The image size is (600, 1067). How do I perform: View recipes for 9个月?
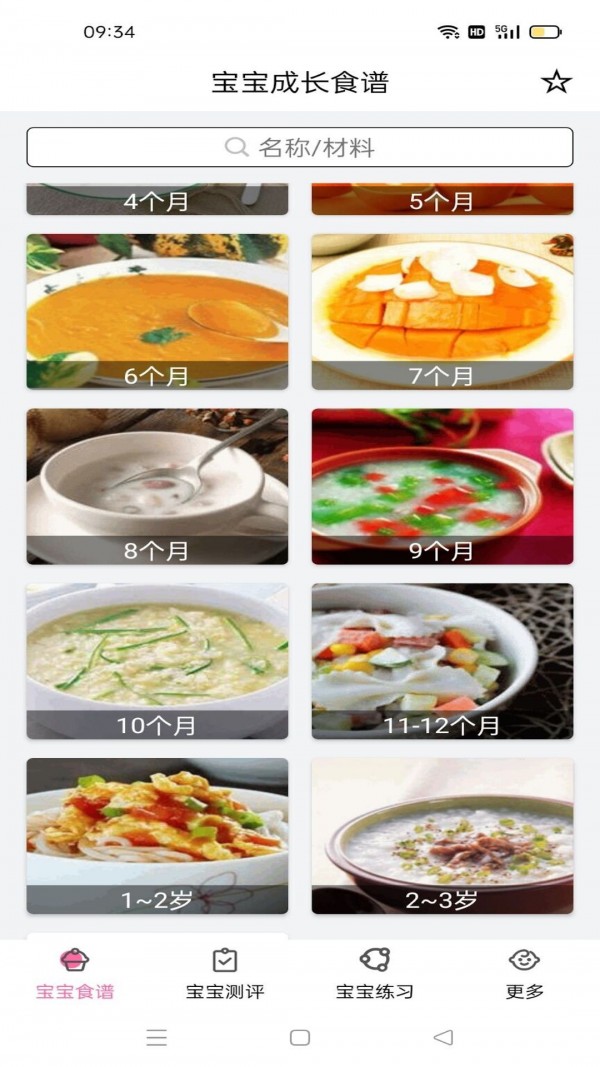[442, 486]
